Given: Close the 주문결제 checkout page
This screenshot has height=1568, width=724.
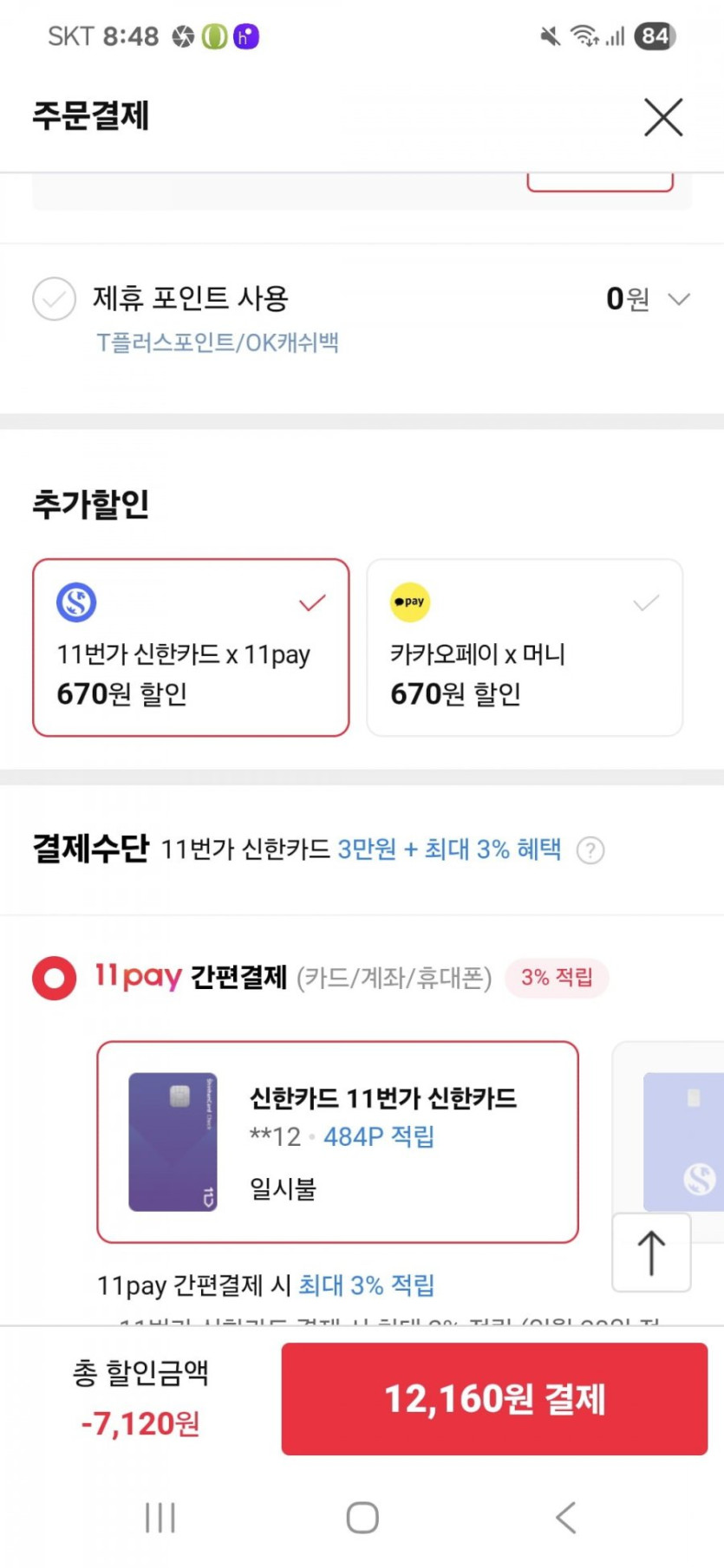Looking at the screenshot, I should click(x=663, y=117).
